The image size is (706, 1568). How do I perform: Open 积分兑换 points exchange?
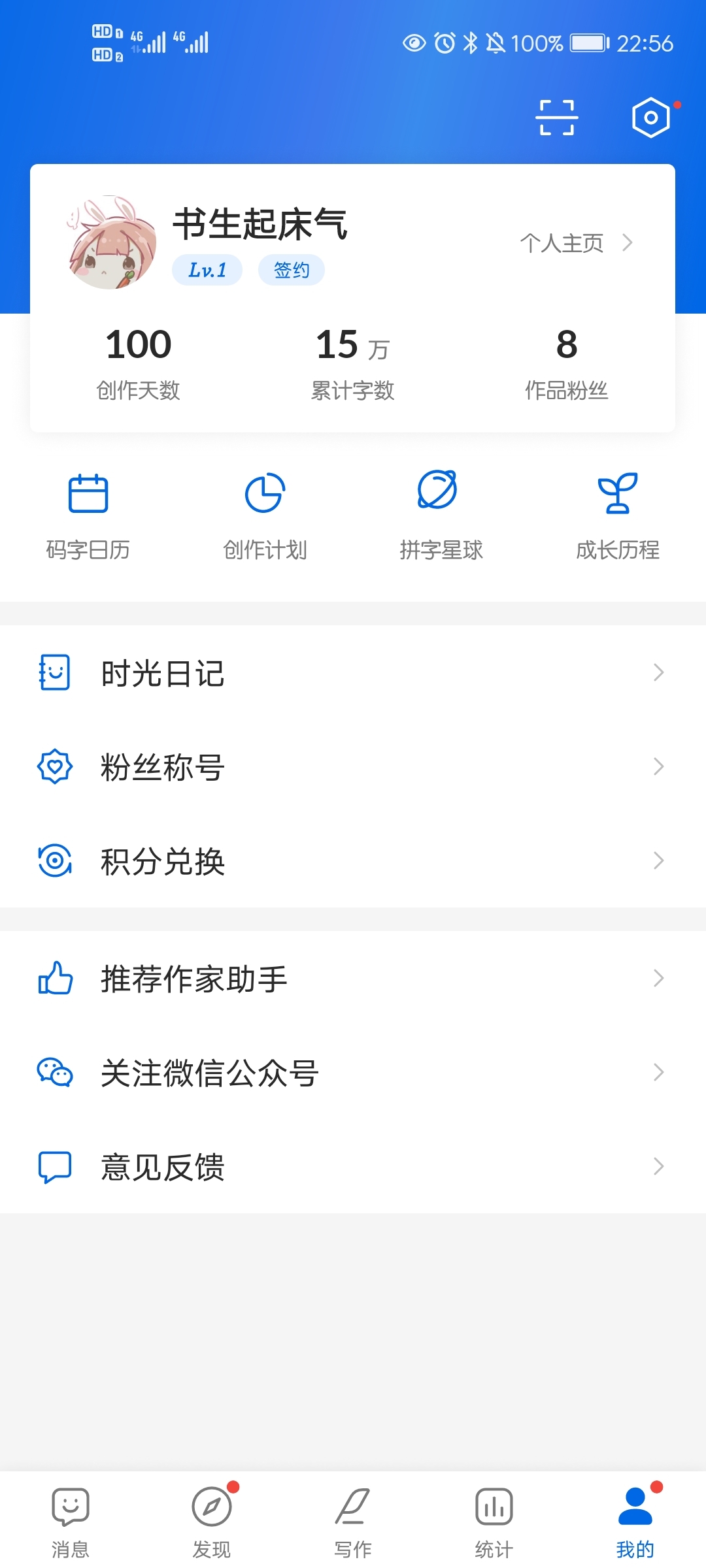coord(353,861)
